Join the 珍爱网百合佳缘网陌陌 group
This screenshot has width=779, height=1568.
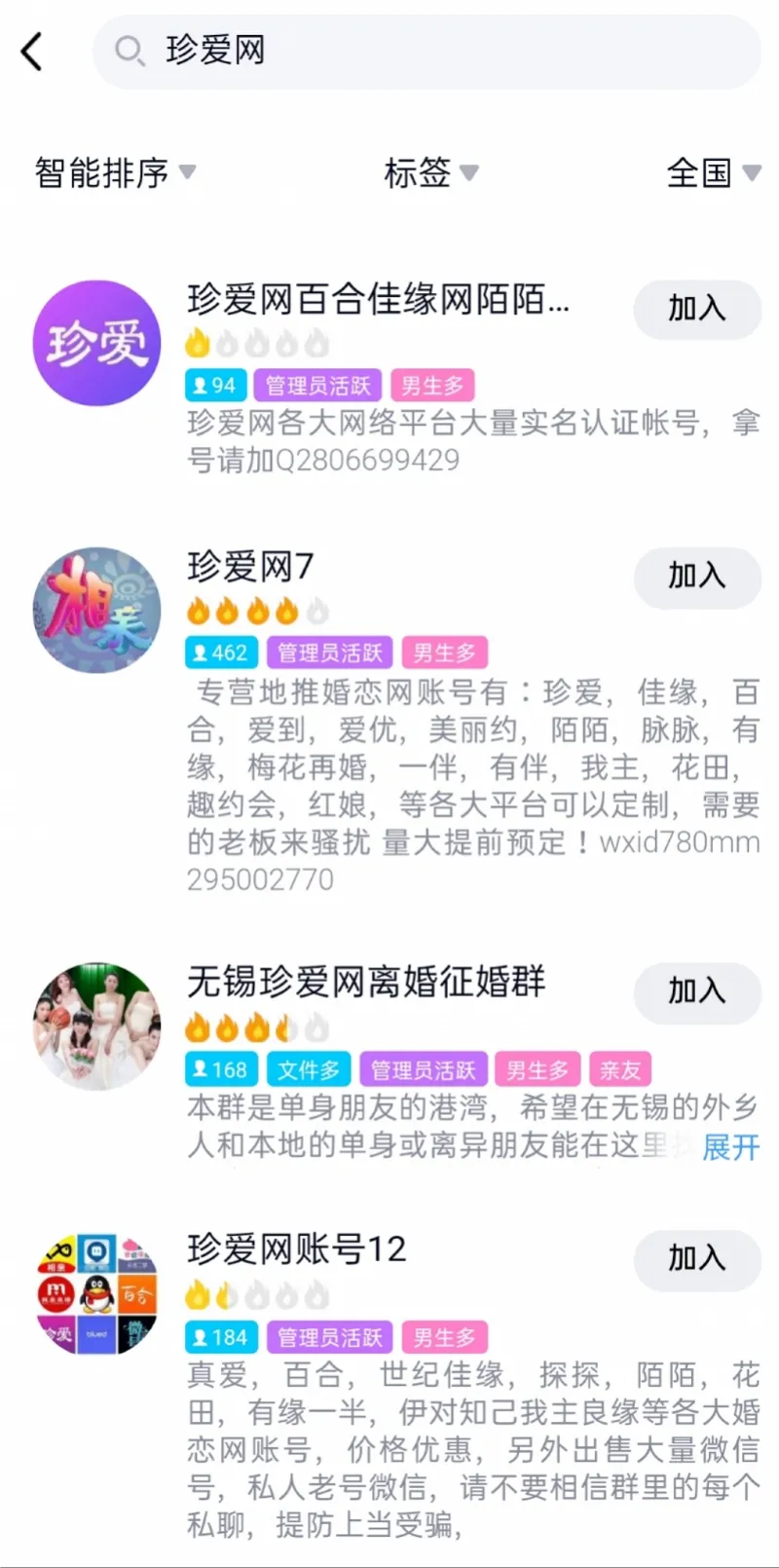tap(696, 310)
